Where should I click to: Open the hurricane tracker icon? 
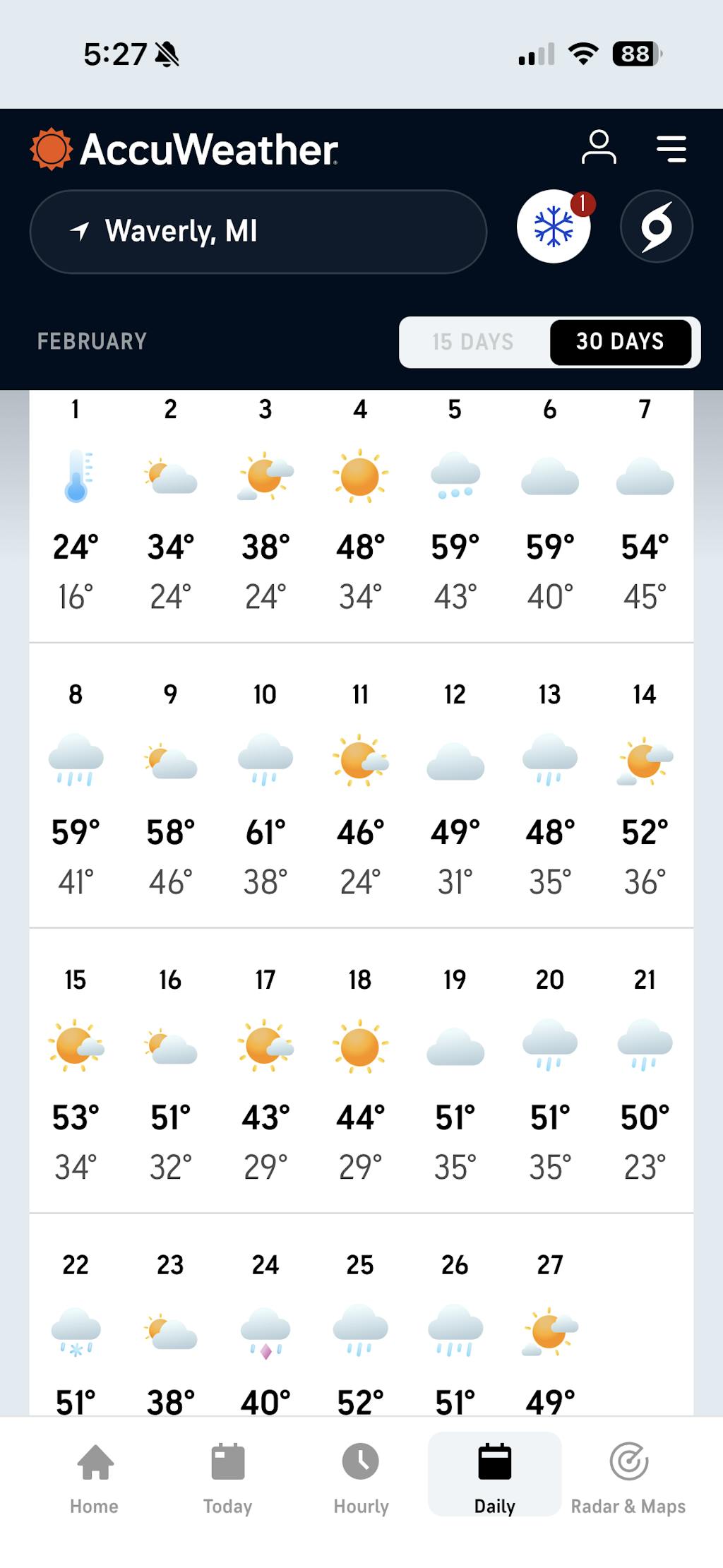point(656,227)
